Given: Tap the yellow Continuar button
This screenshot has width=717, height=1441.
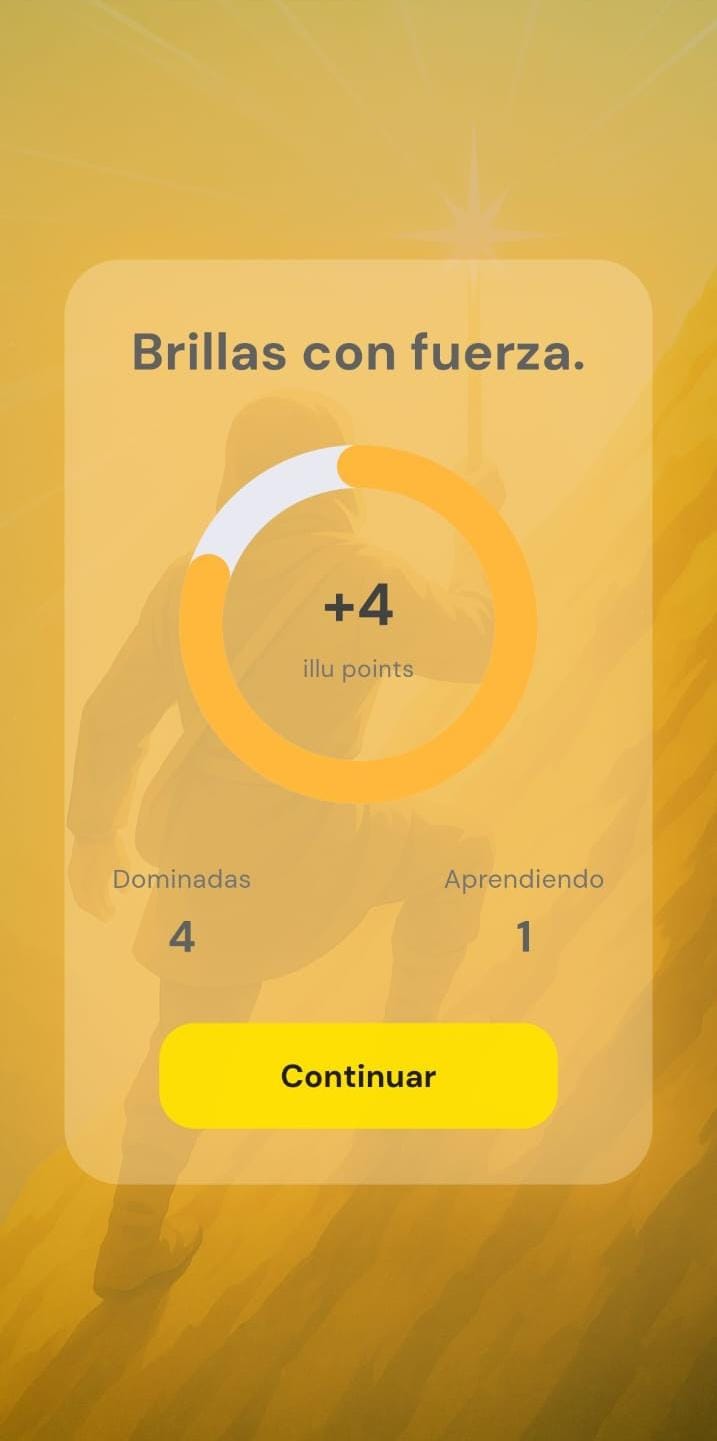Looking at the screenshot, I should (x=358, y=1076).
